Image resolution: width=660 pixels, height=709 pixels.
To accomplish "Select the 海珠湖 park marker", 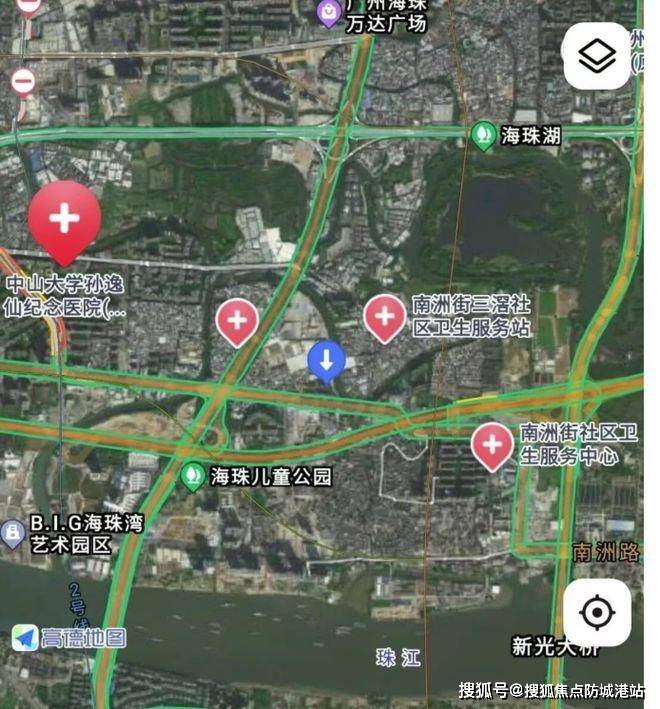I will tap(485, 135).
